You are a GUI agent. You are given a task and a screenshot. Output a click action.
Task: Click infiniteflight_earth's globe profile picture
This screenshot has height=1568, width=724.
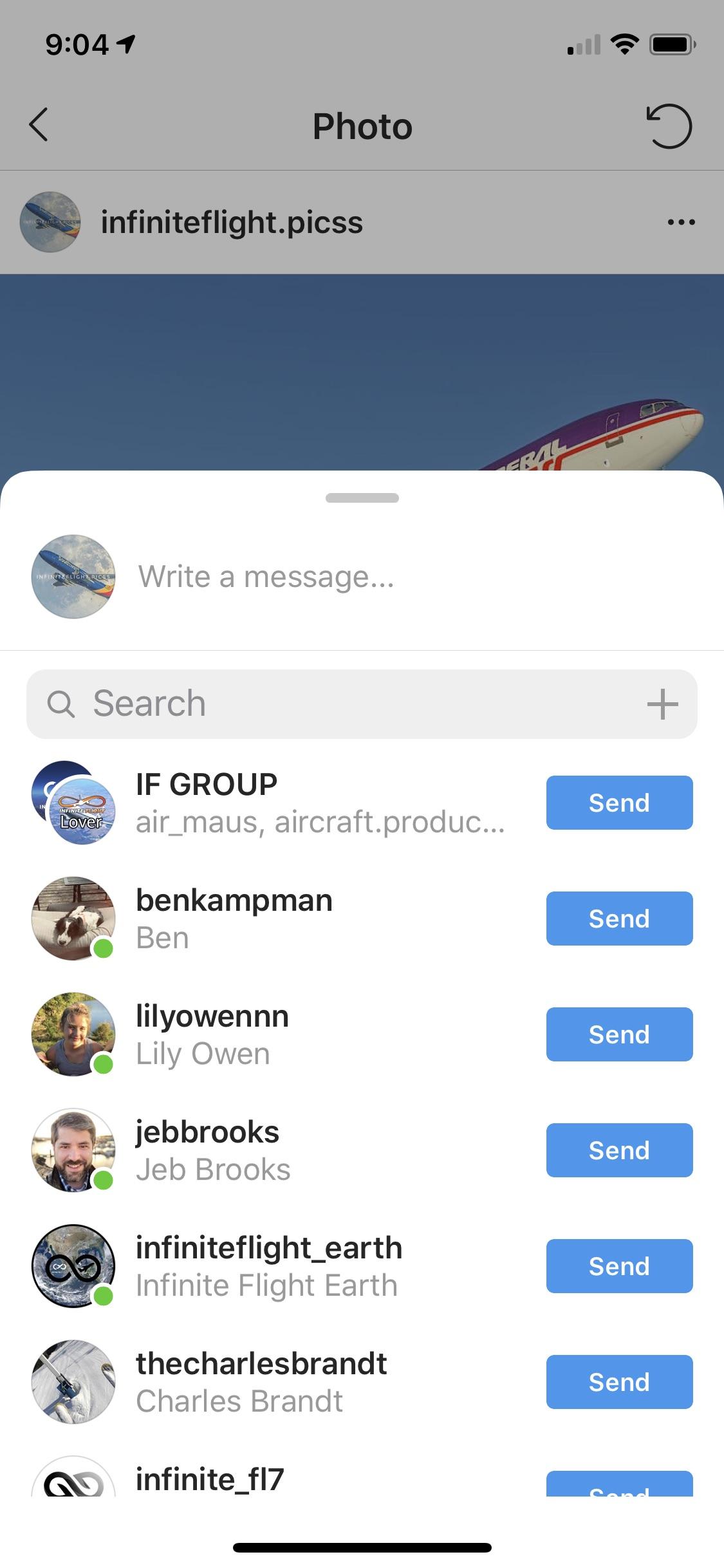tap(73, 1265)
